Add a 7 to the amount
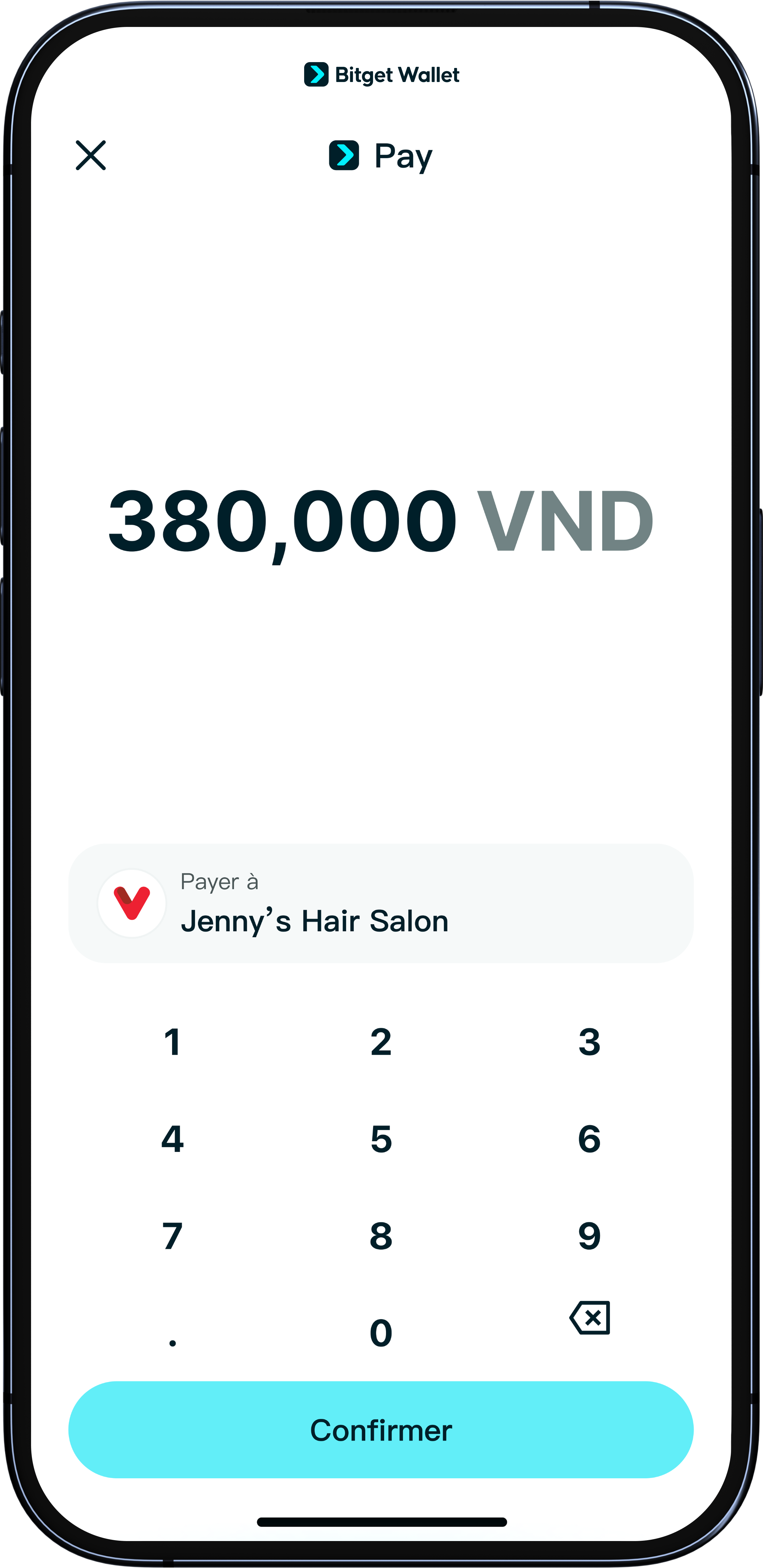Screen dimensions: 763x1568 click(x=173, y=1236)
